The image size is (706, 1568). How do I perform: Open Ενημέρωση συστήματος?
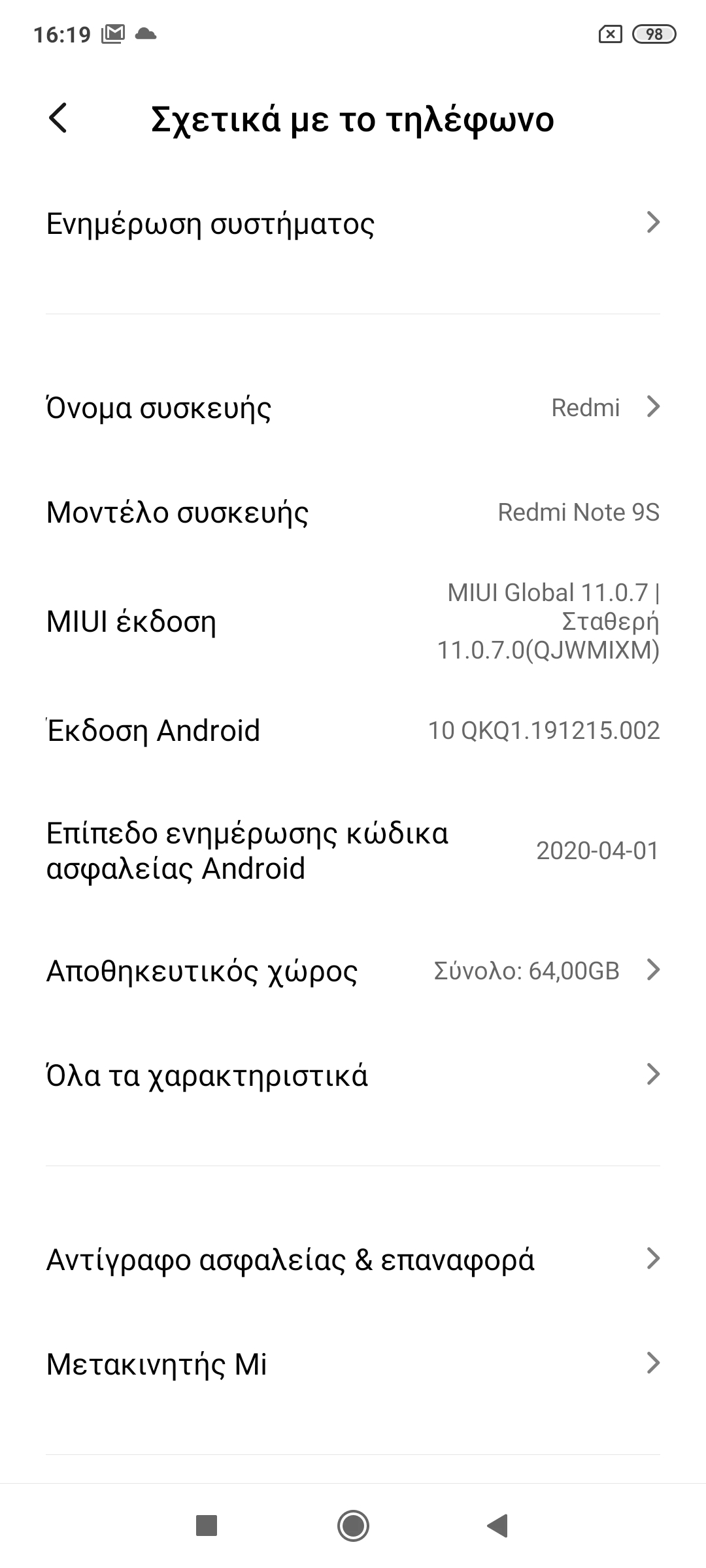click(353, 223)
